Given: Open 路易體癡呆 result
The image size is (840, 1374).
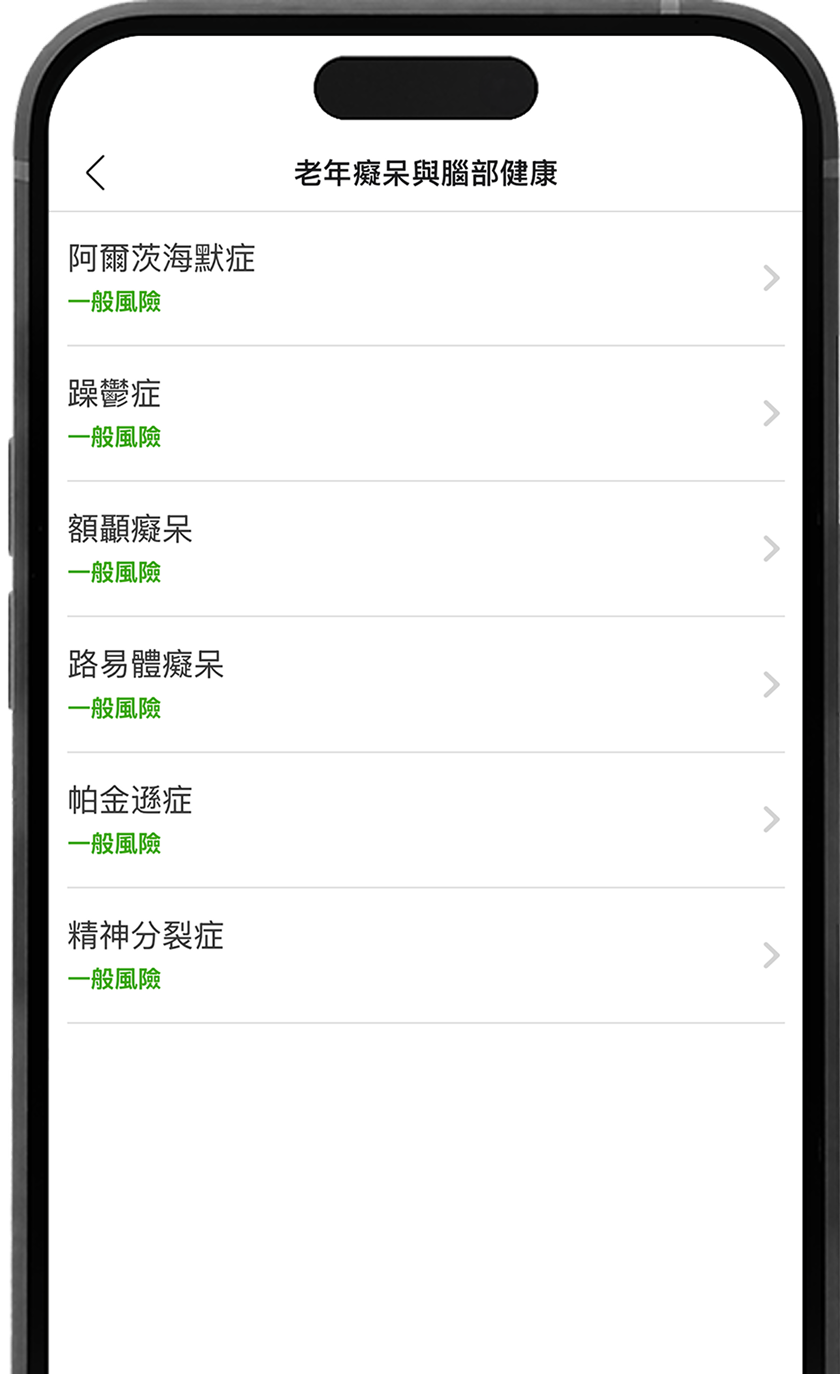Looking at the screenshot, I should (x=425, y=684).
